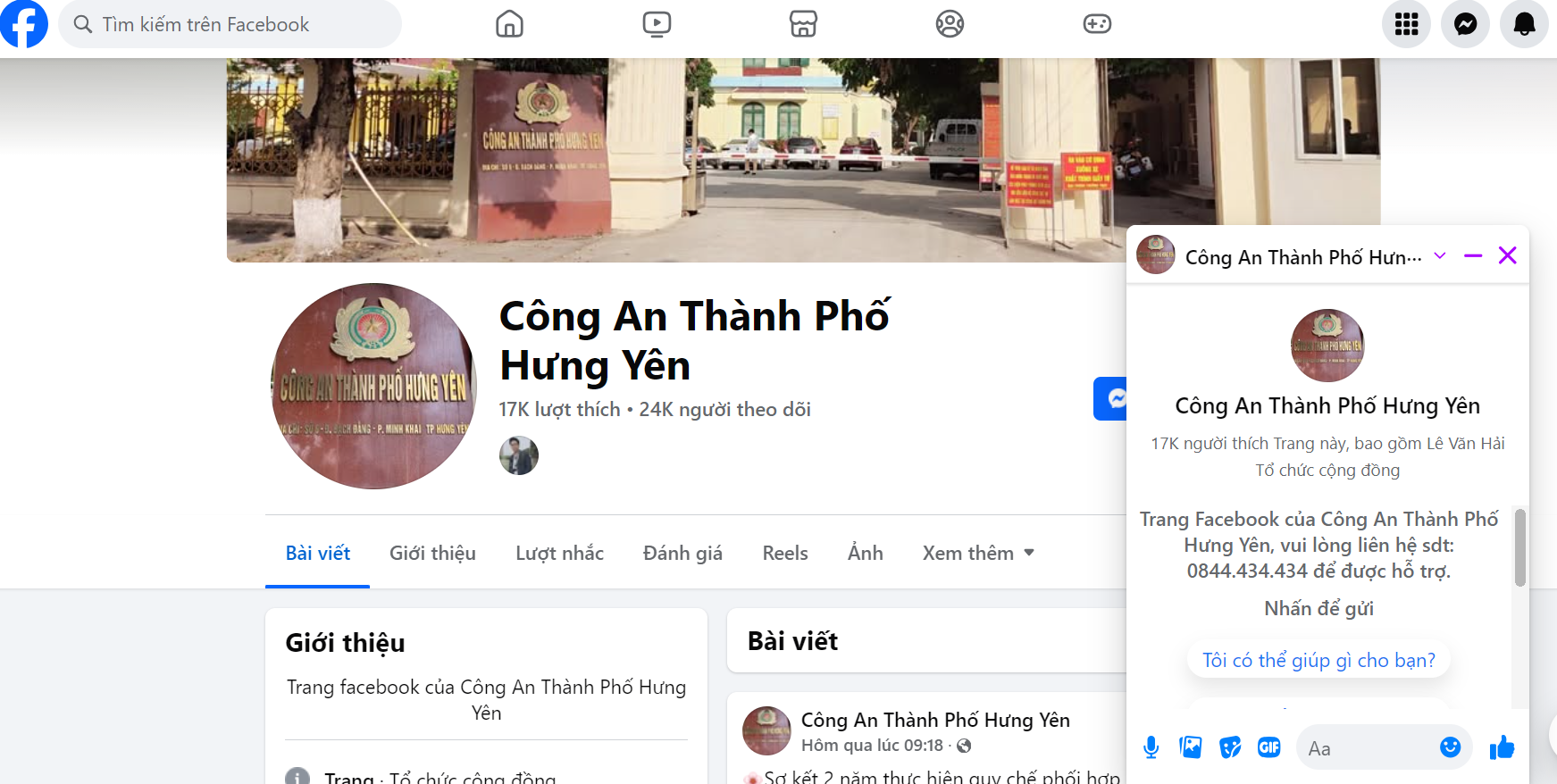Viewport: 1557px width, 784px height.
Task: Open the Đánh giá tab
Action: 682,553
